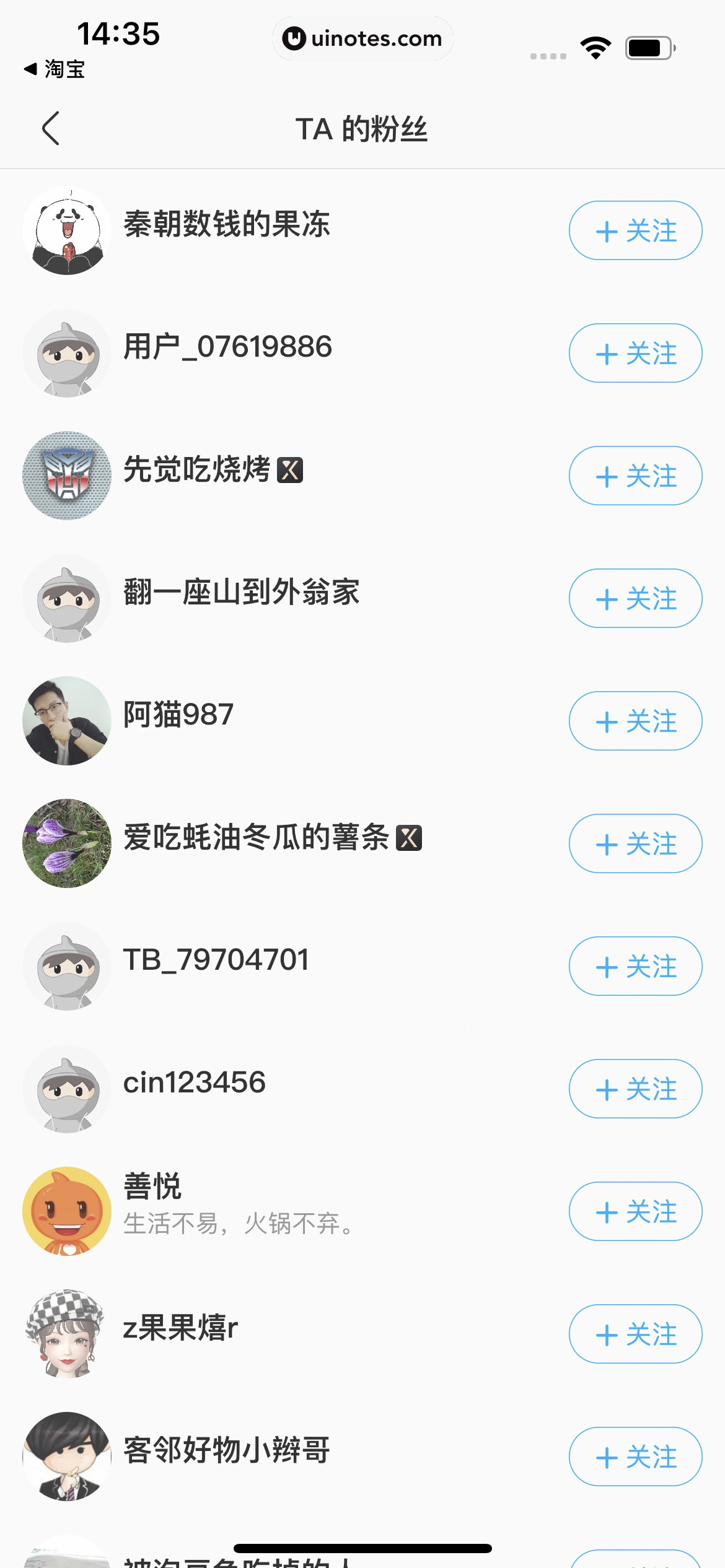Open z果果熺r's cartoon girl avatar

click(x=67, y=1334)
